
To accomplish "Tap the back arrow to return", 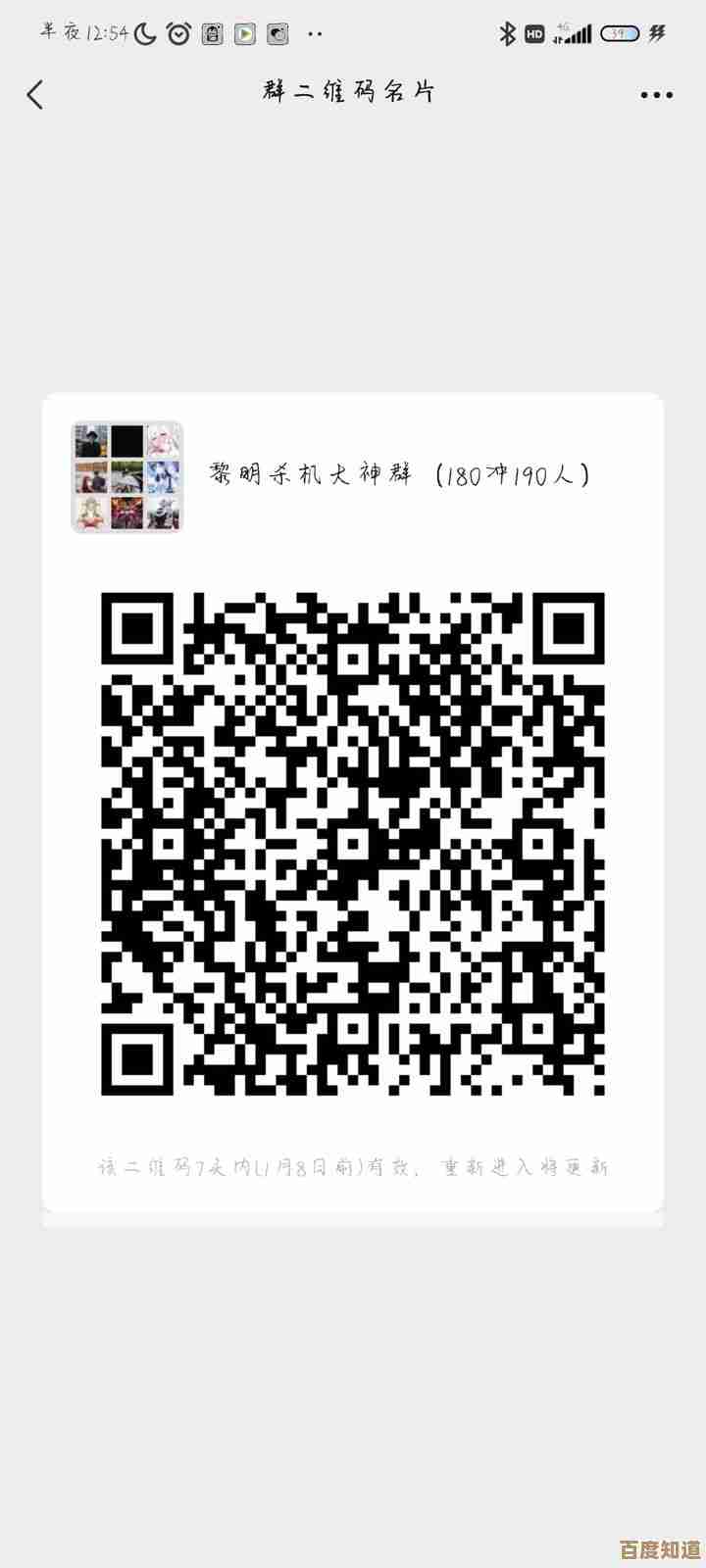I will (35, 94).
